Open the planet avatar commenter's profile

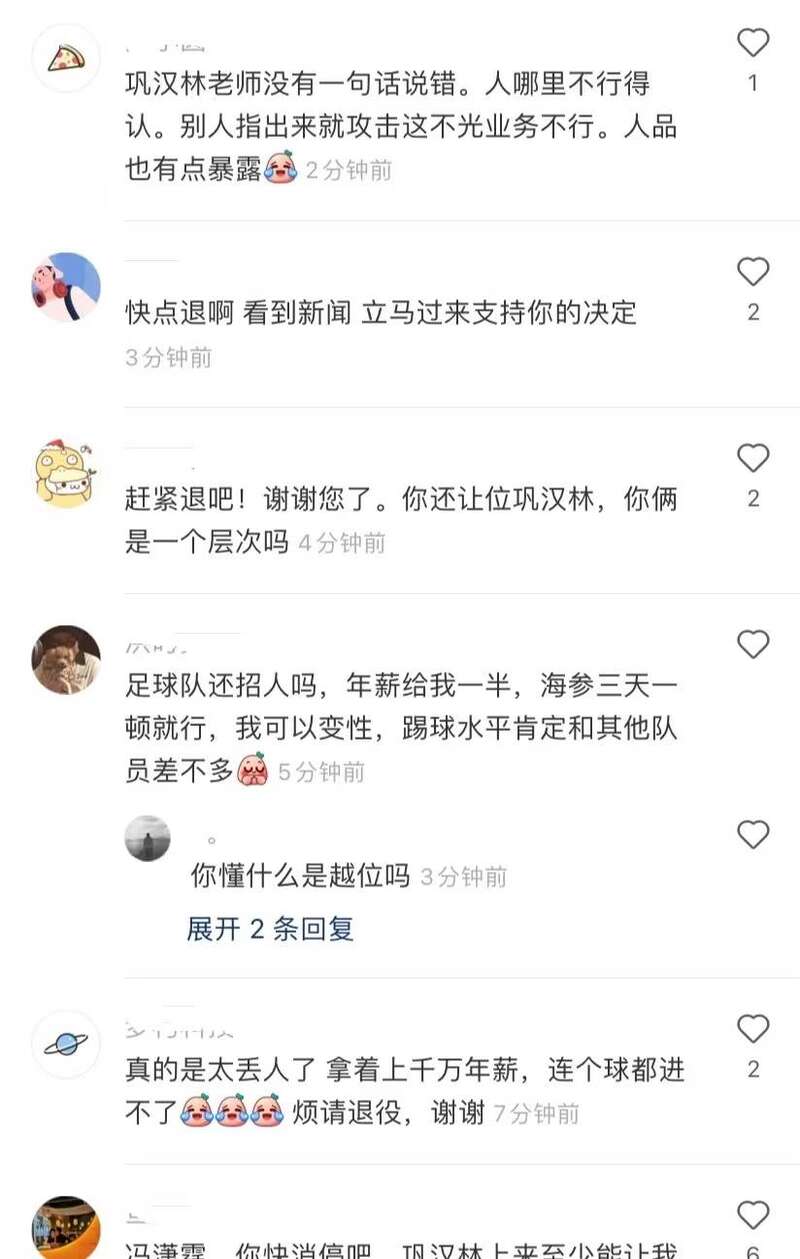[x=66, y=1044]
